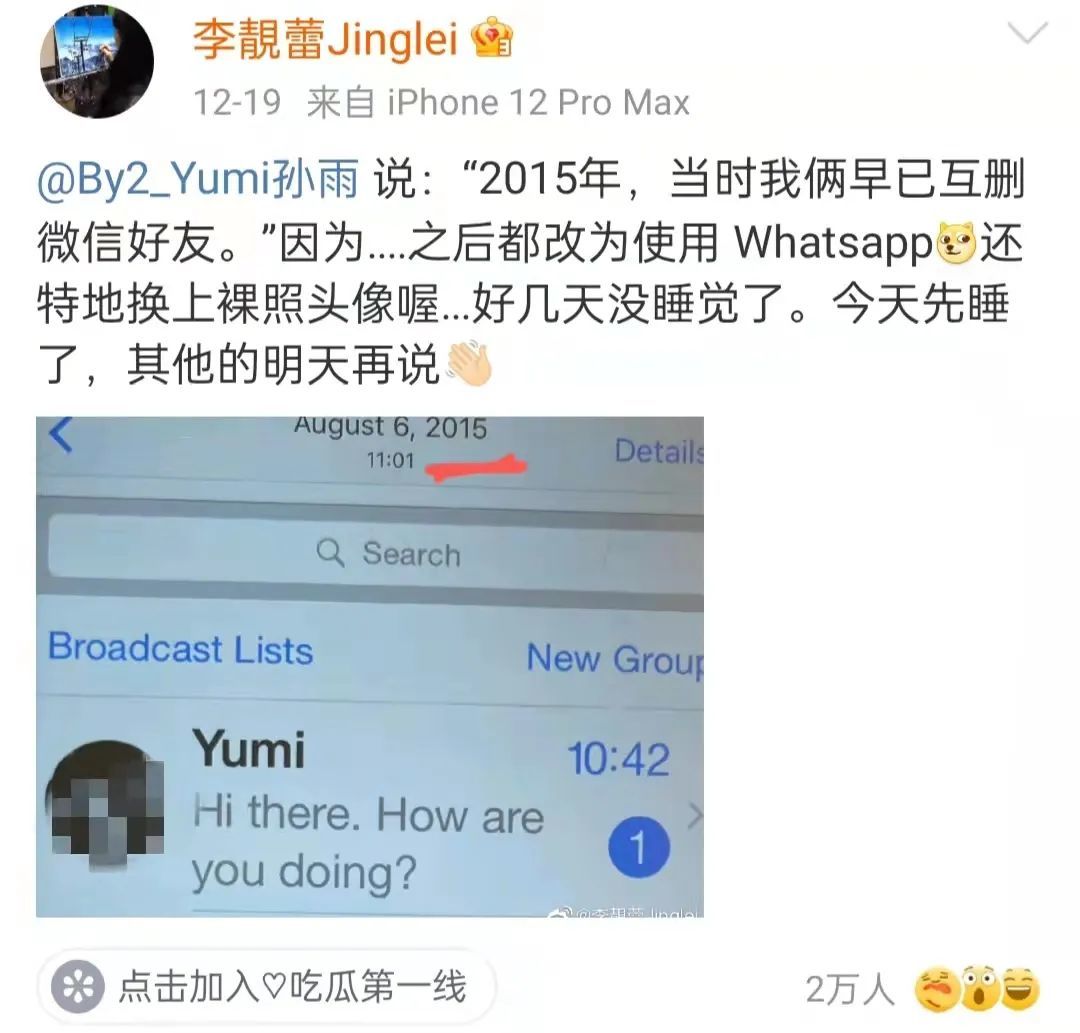The height and width of the screenshot is (1033, 1080).
Task: Join the 吃瓜第一线 super topic chip
Action: 266,988
